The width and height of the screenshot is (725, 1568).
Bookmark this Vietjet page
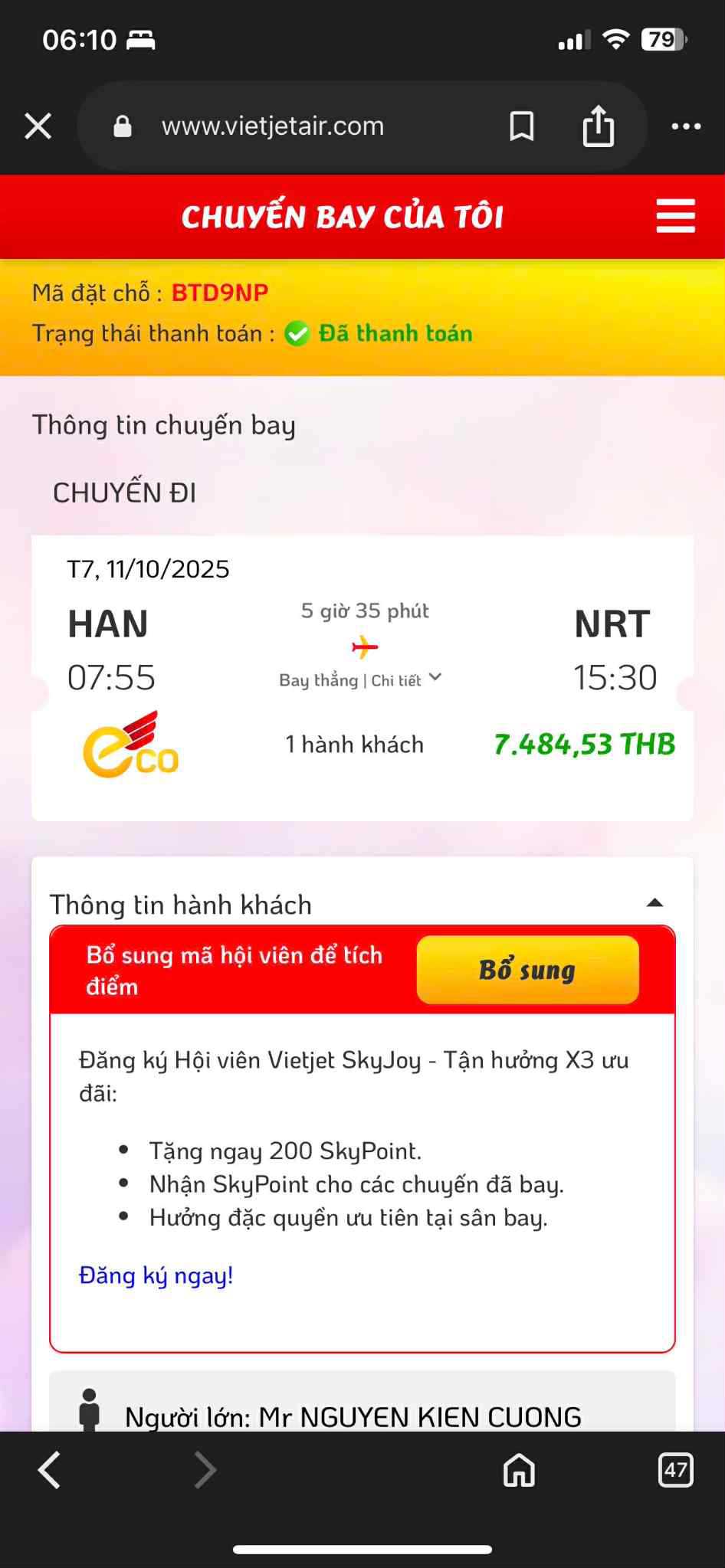pos(522,126)
